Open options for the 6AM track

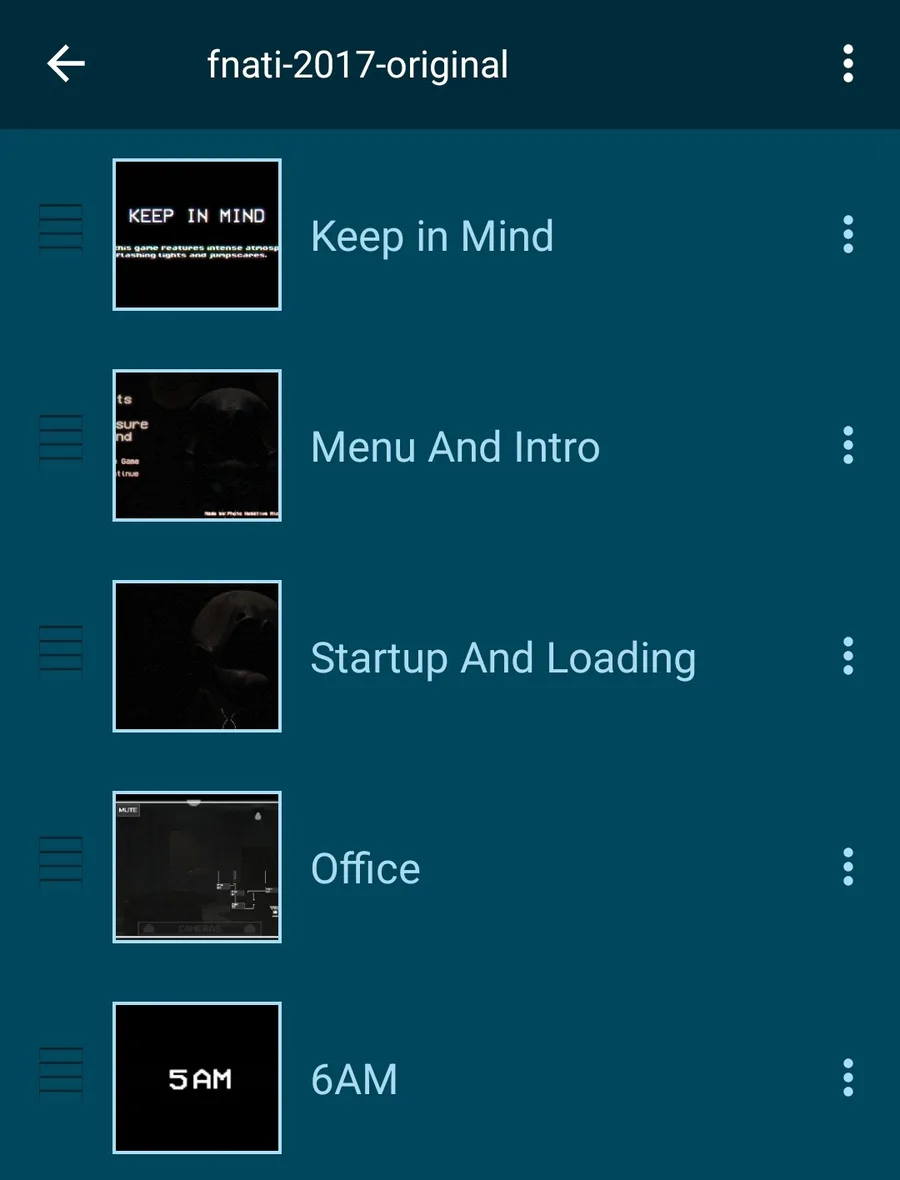coord(848,1079)
